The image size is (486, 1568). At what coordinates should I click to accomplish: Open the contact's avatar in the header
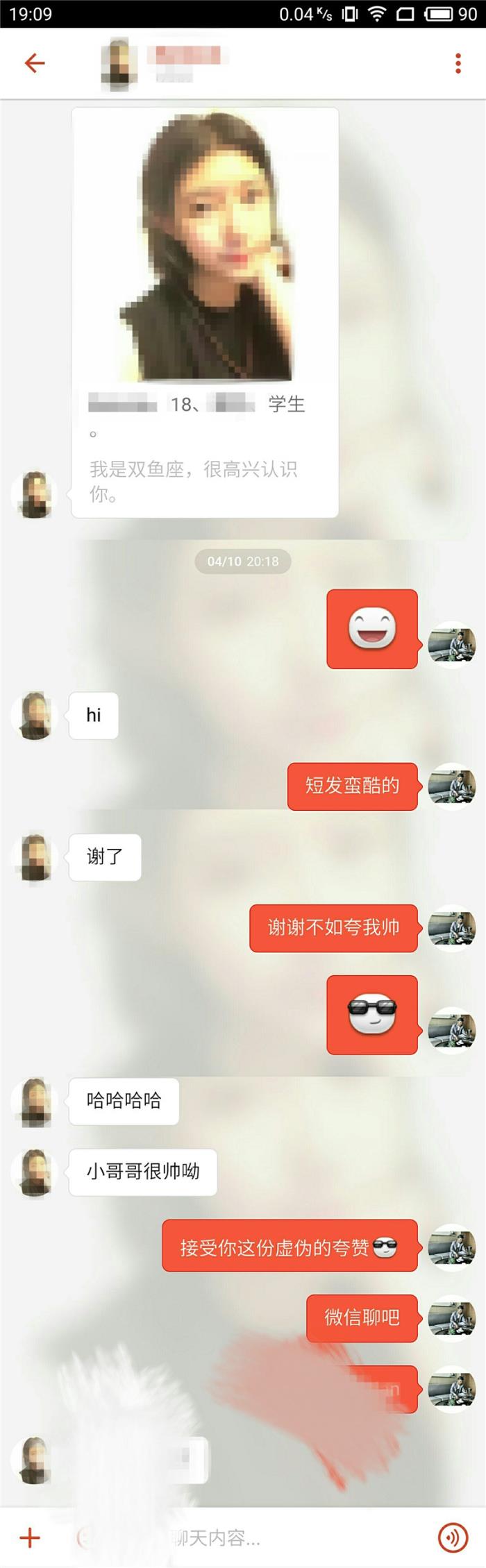[119, 64]
